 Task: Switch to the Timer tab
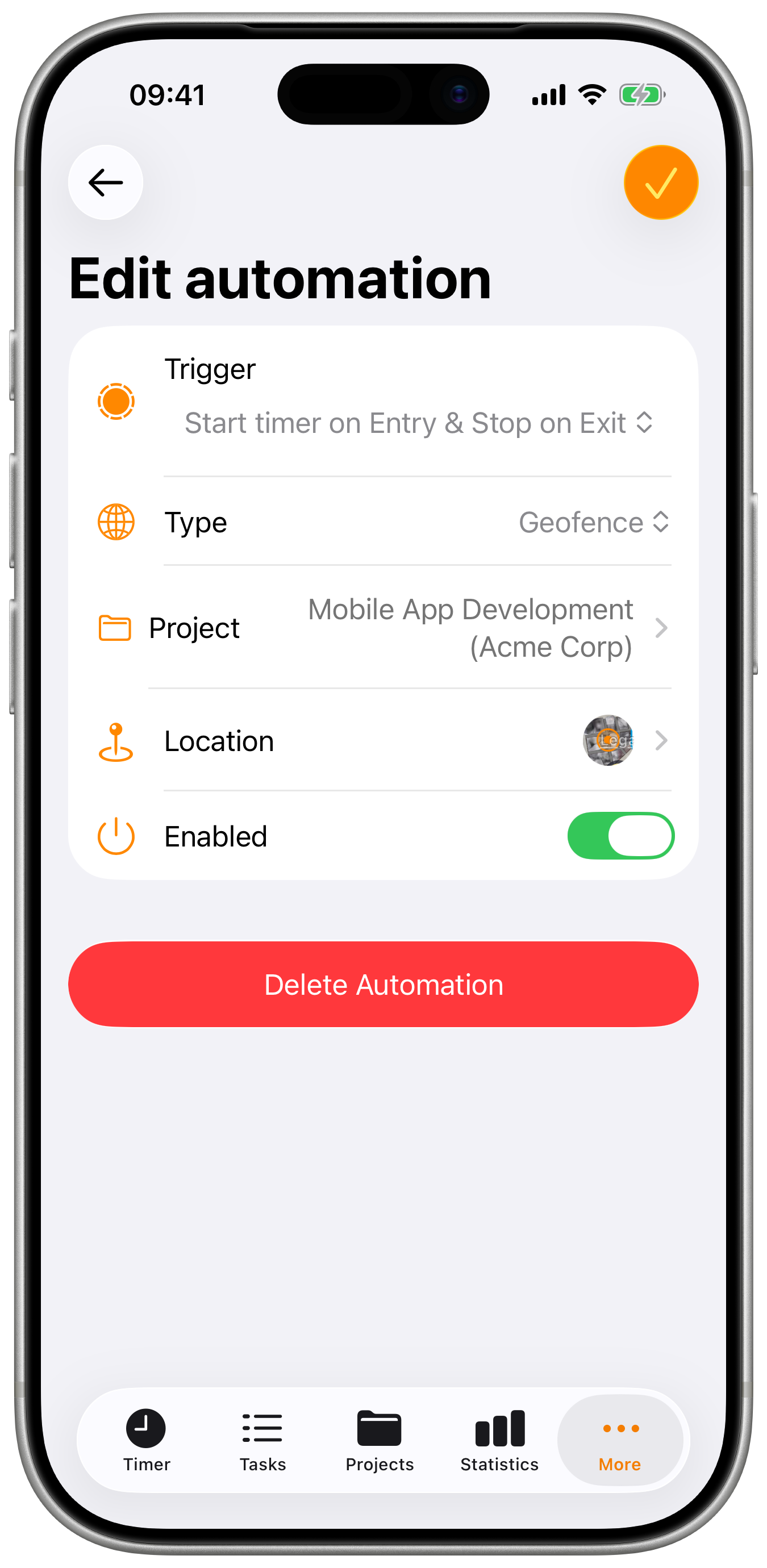(146, 1440)
